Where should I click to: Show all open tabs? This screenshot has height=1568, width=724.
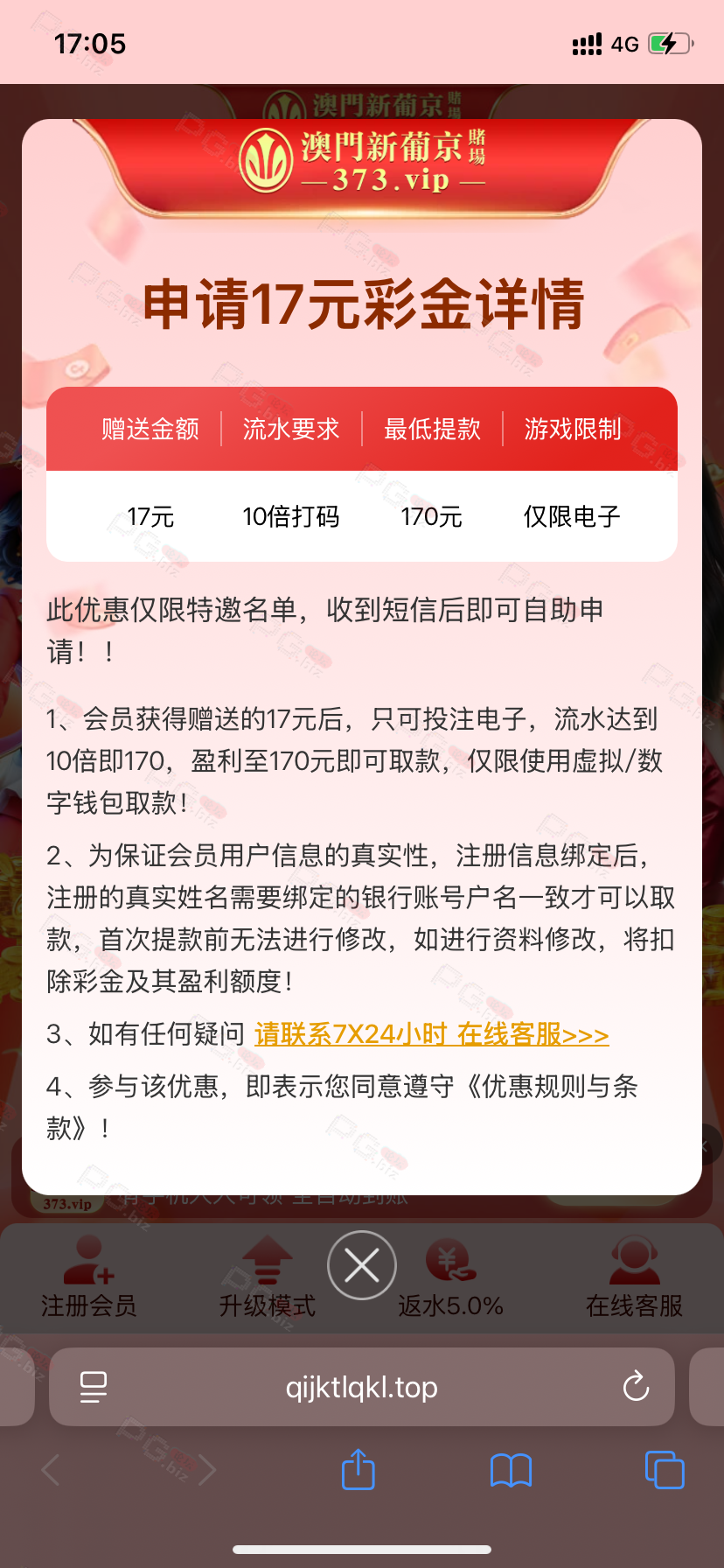click(x=665, y=1469)
